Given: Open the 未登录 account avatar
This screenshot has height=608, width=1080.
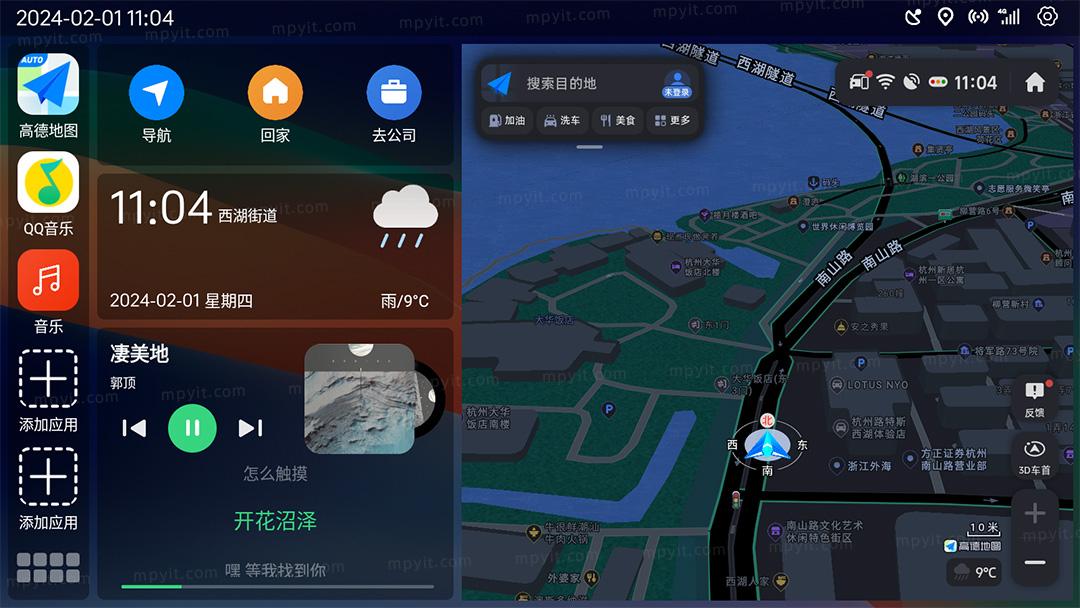Looking at the screenshot, I should pyautogui.click(x=677, y=83).
